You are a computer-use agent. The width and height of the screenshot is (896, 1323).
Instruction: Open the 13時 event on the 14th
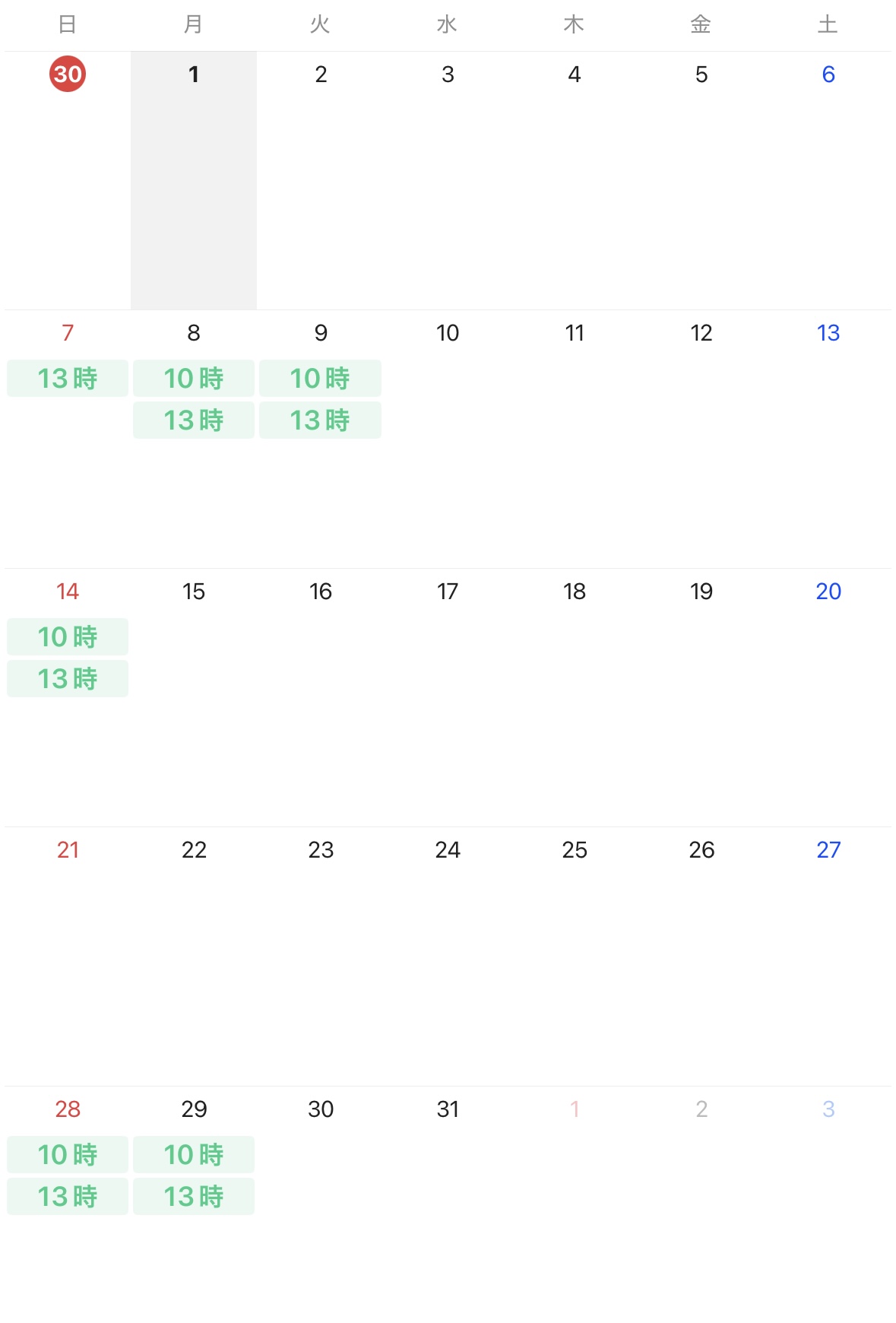coord(68,678)
